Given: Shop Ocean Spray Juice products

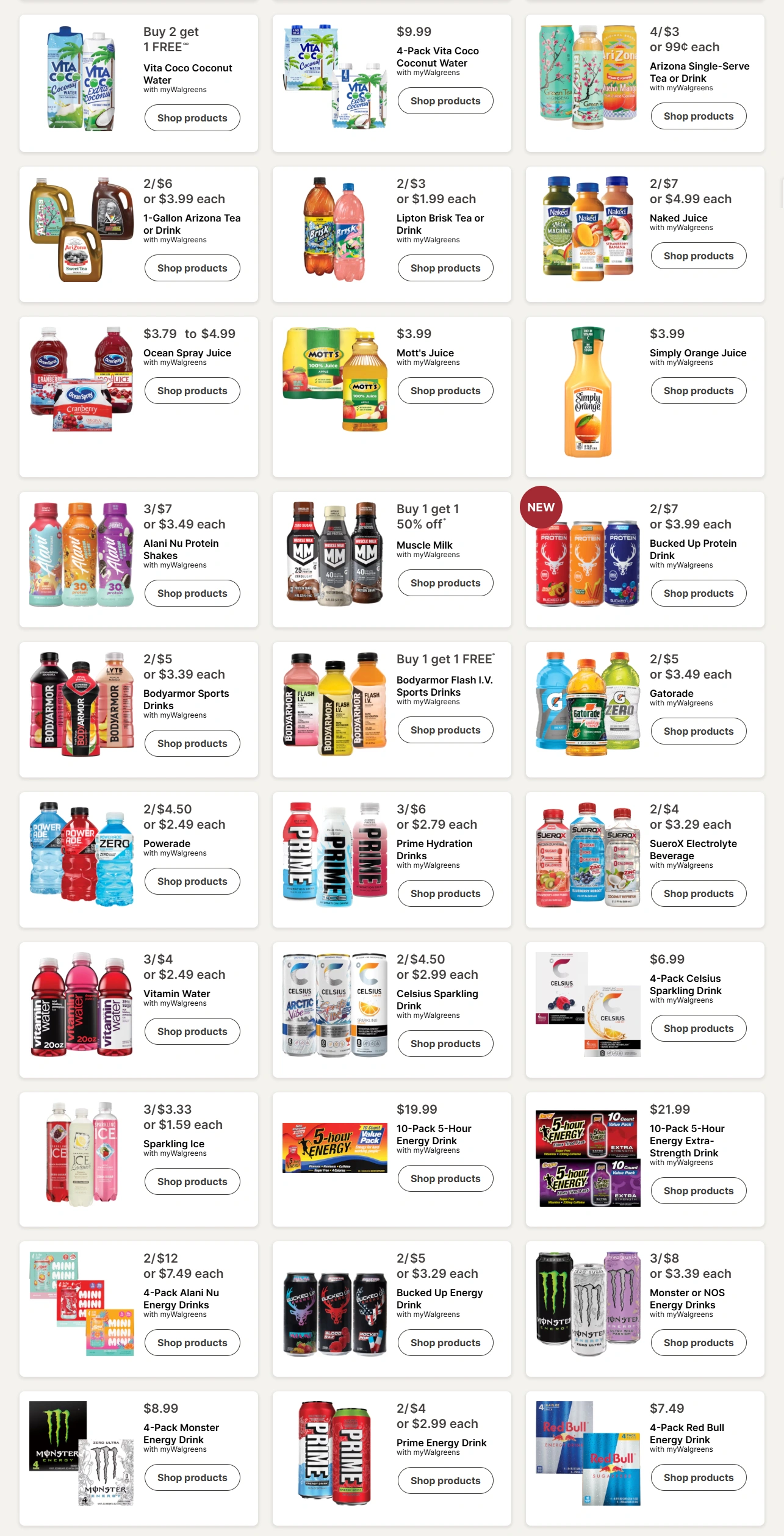Looking at the screenshot, I should coord(192,391).
